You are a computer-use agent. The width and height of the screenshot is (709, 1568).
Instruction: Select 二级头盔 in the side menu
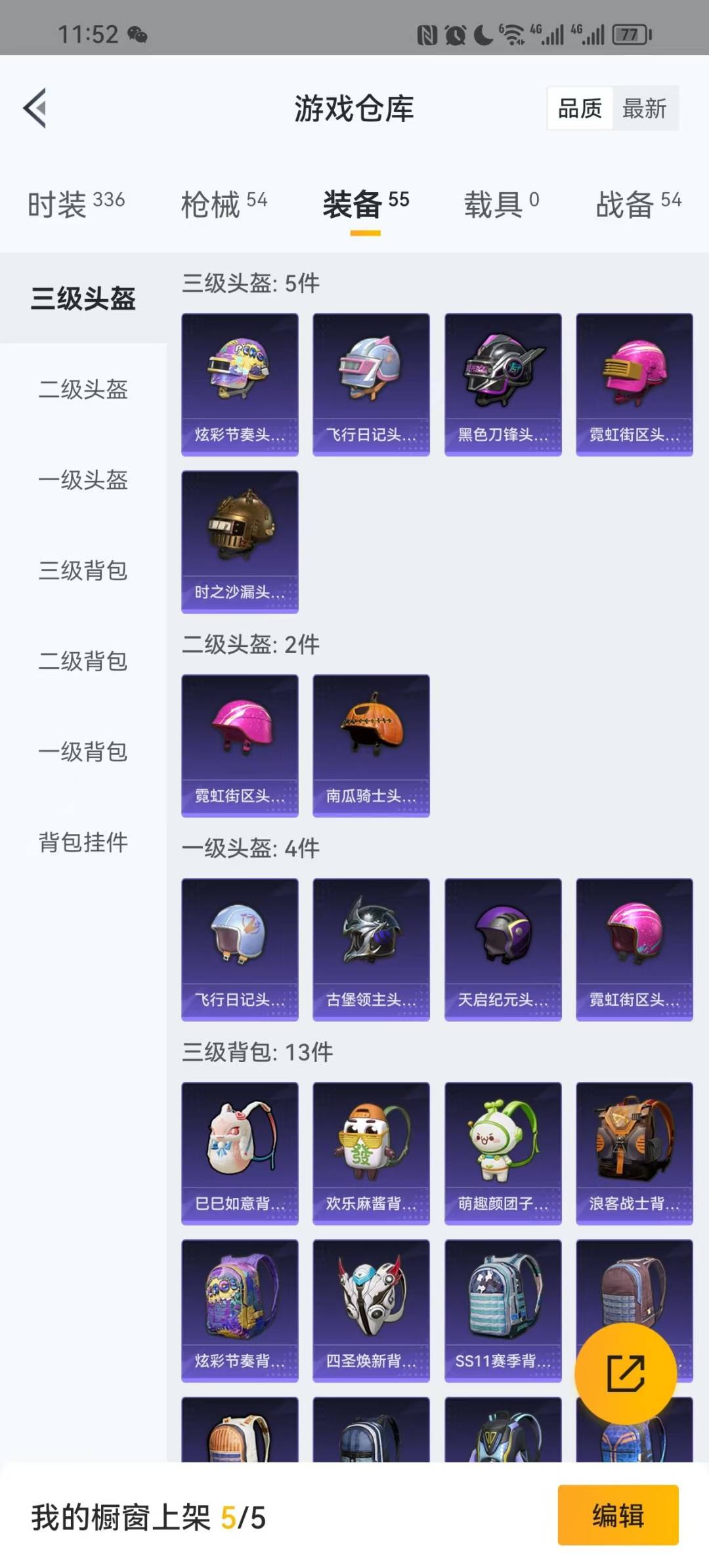tap(83, 389)
